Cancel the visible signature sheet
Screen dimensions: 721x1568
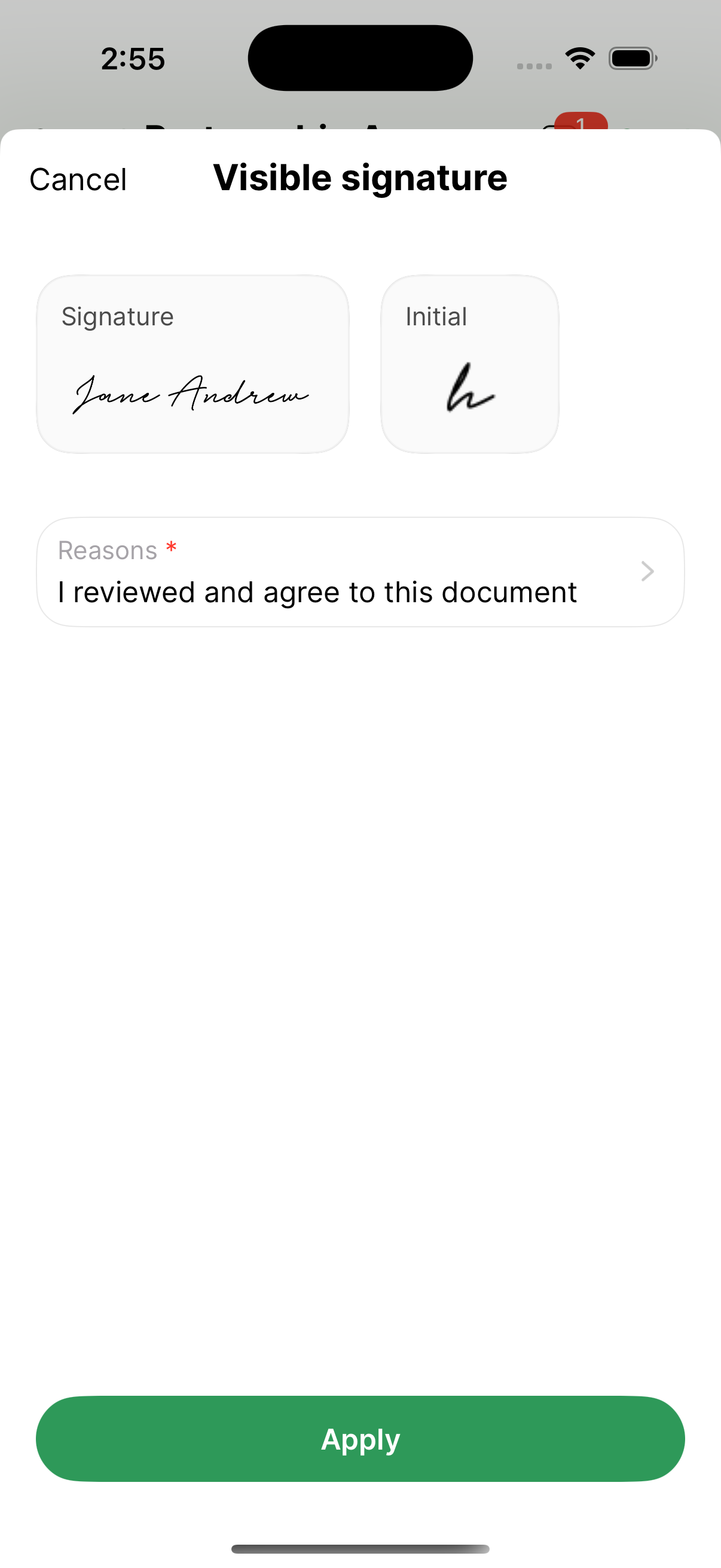78,179
